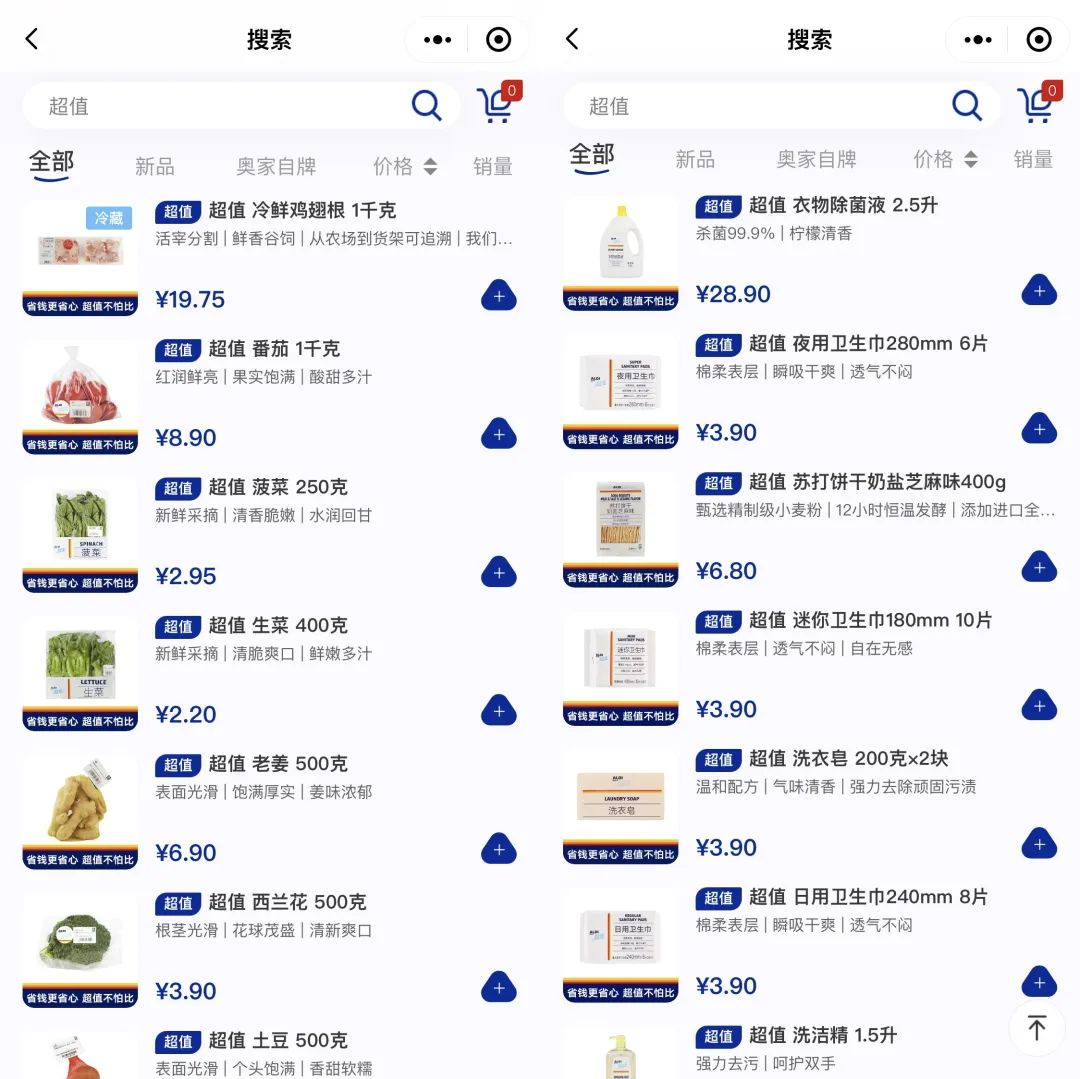Add 衣物除菌液 2.5升 to cart
Image resolution: width=1080 pixels, height=1079 pixels.
pyautogui.click(x=1039, y=291)
